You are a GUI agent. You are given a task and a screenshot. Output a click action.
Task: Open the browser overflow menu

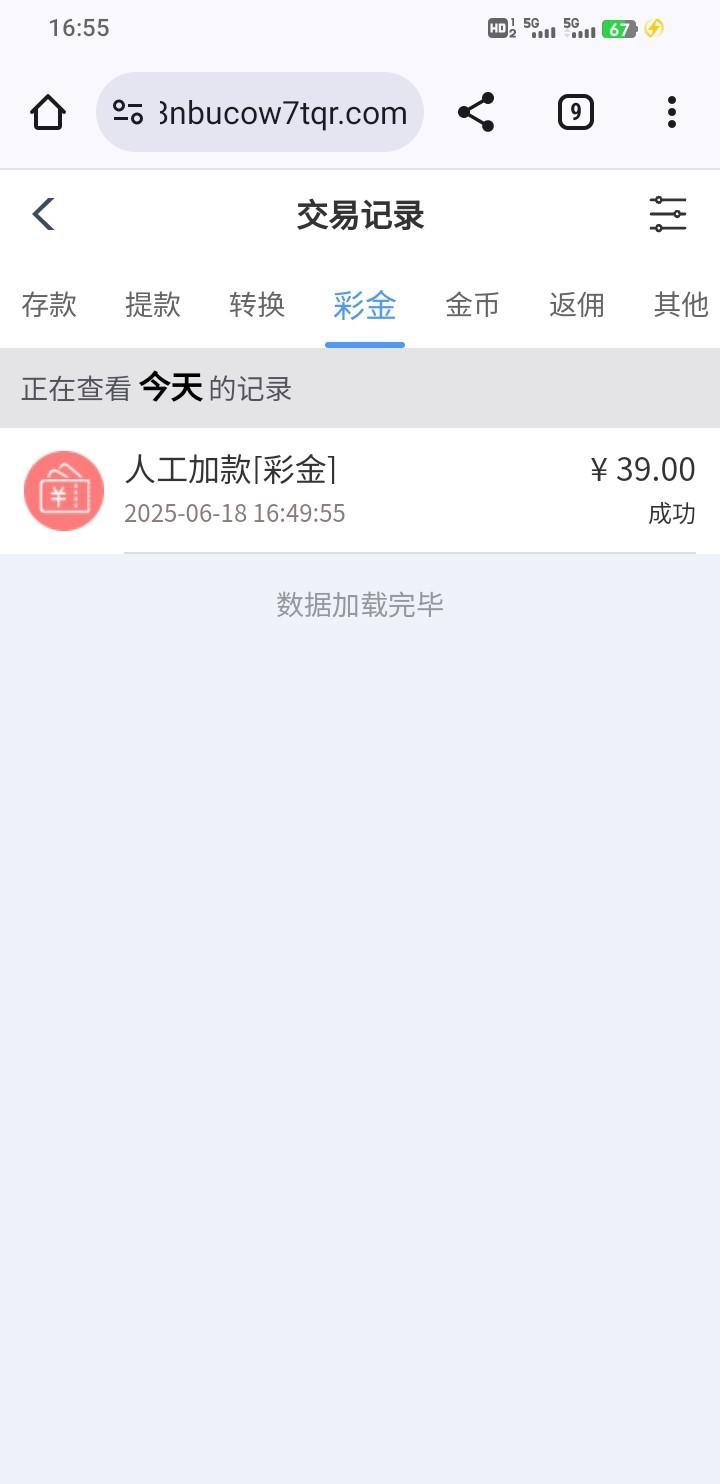click(x=672, y=112)
